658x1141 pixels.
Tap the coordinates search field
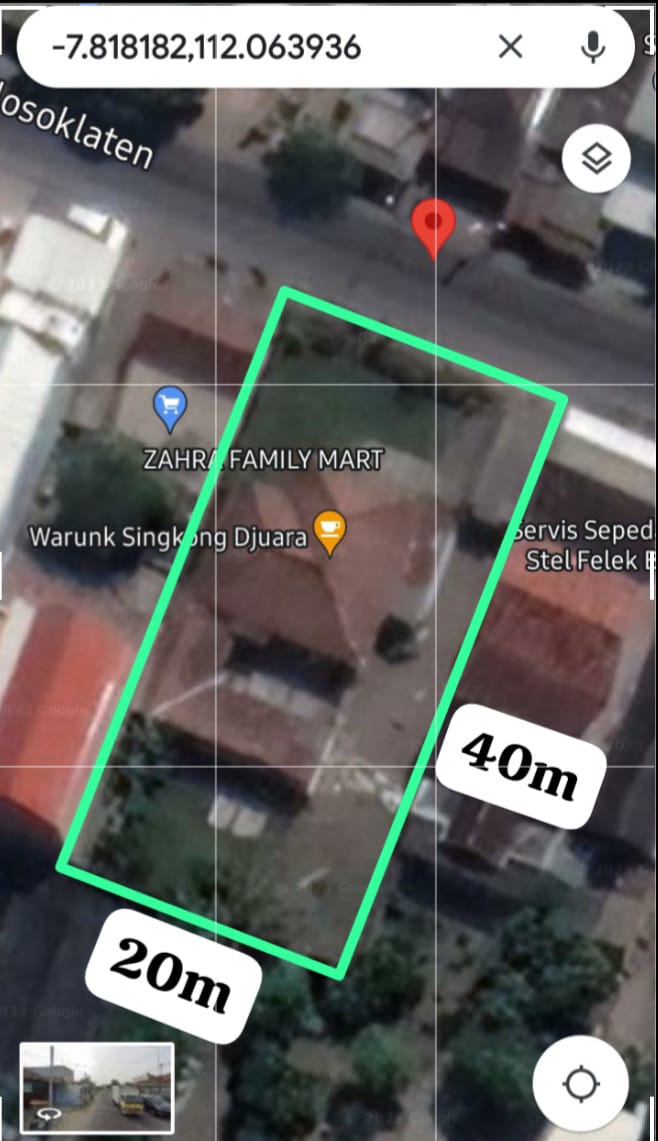pos(250,47)
